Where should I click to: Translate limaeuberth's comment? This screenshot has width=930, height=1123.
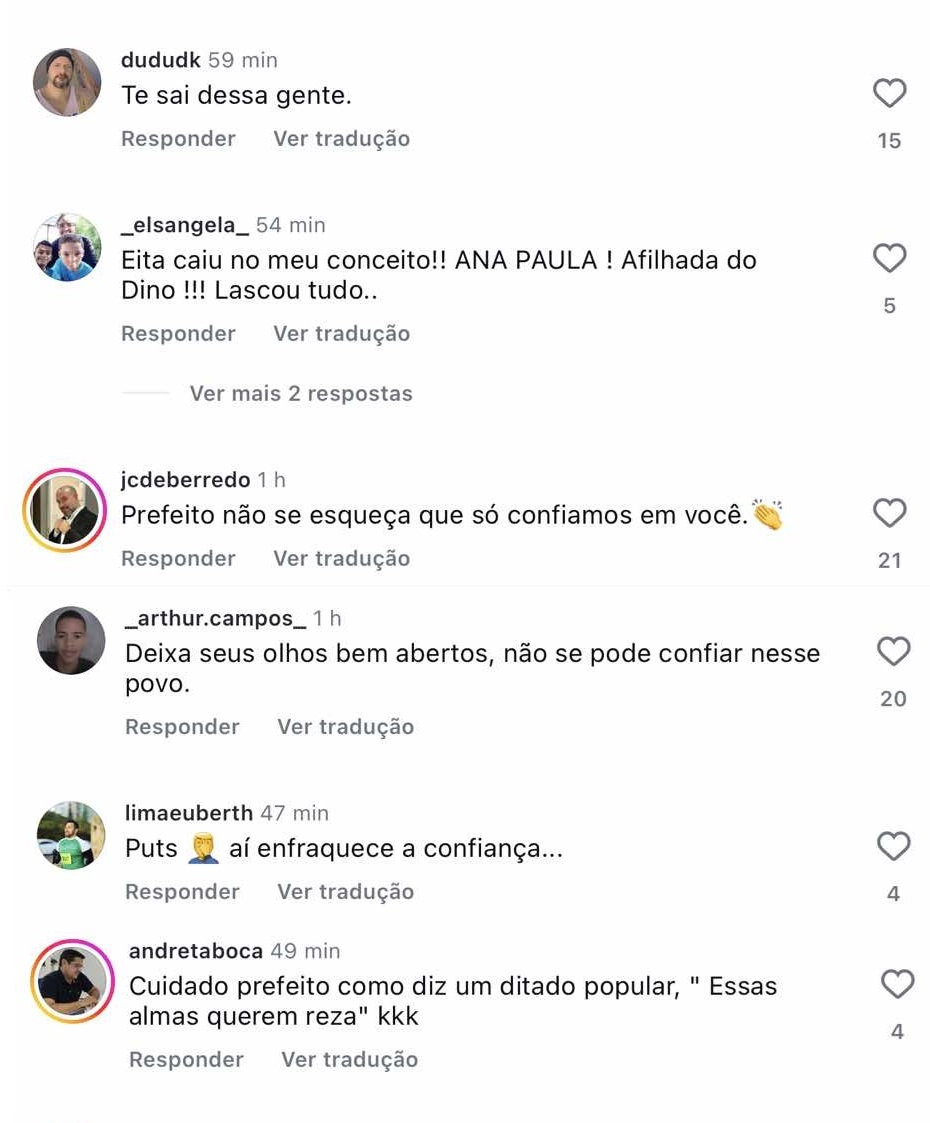coord(345,892)
